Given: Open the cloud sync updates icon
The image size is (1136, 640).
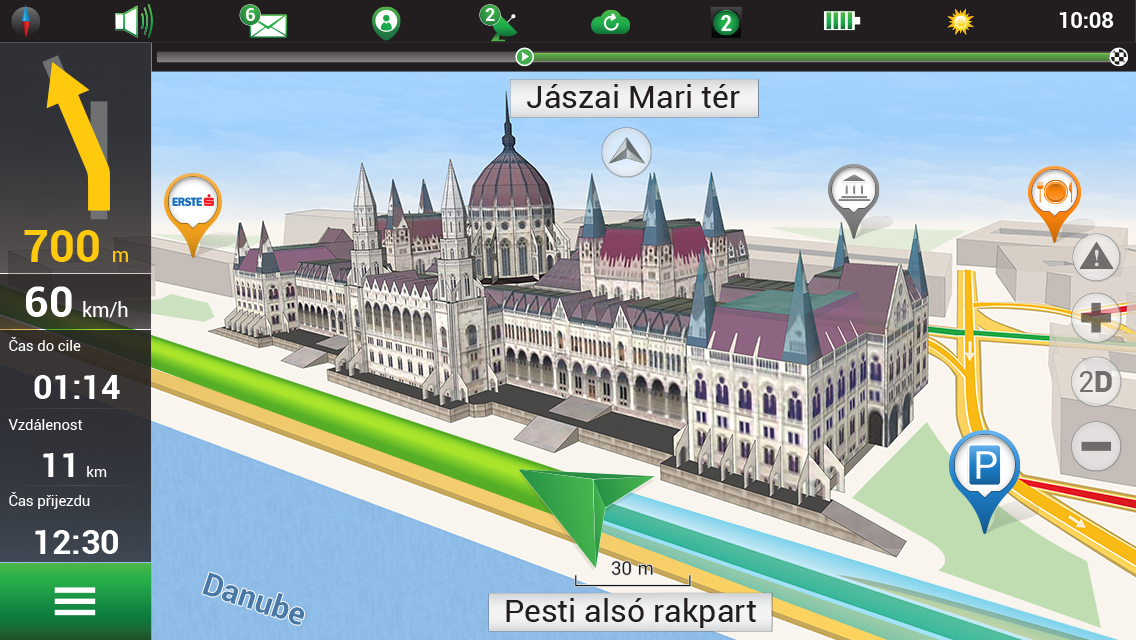Looking at the screenshot, I should point(610,22).
